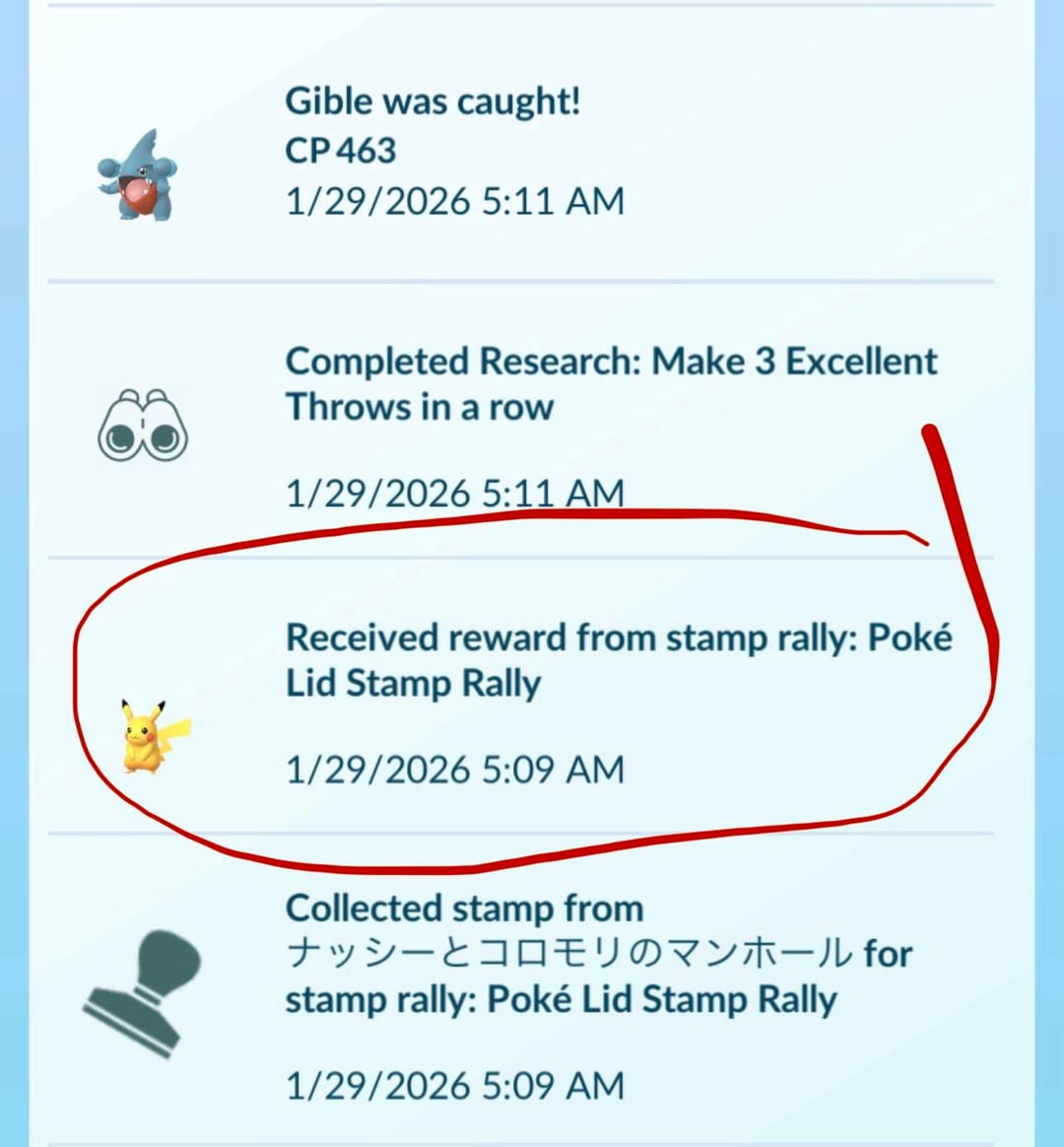Image resolution: width=1064 pixels, height=1147 pixels.
Task: Open the Poké Lid Stamp Rally reward entry
Action: [532, 695]
